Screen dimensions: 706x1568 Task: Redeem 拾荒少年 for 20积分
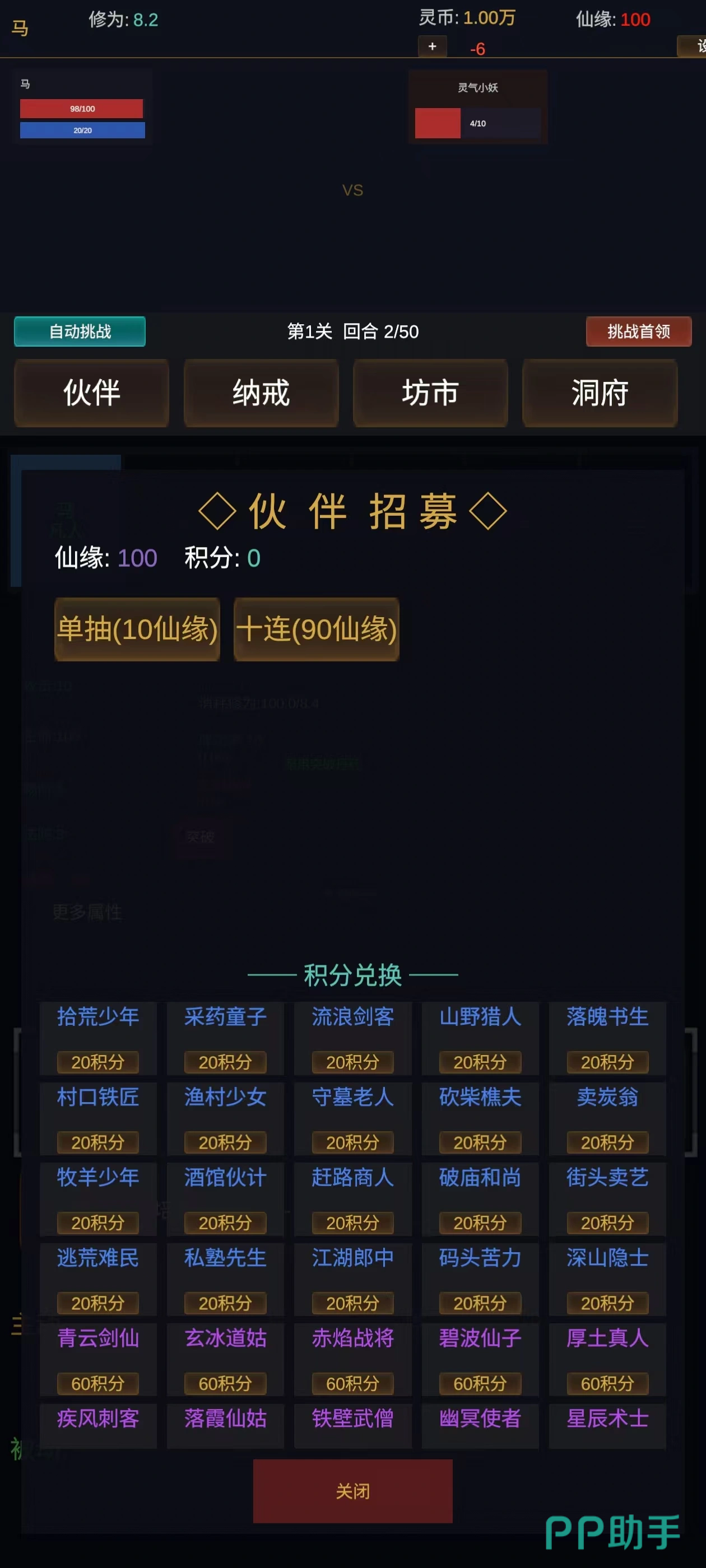click(98, 1062)
